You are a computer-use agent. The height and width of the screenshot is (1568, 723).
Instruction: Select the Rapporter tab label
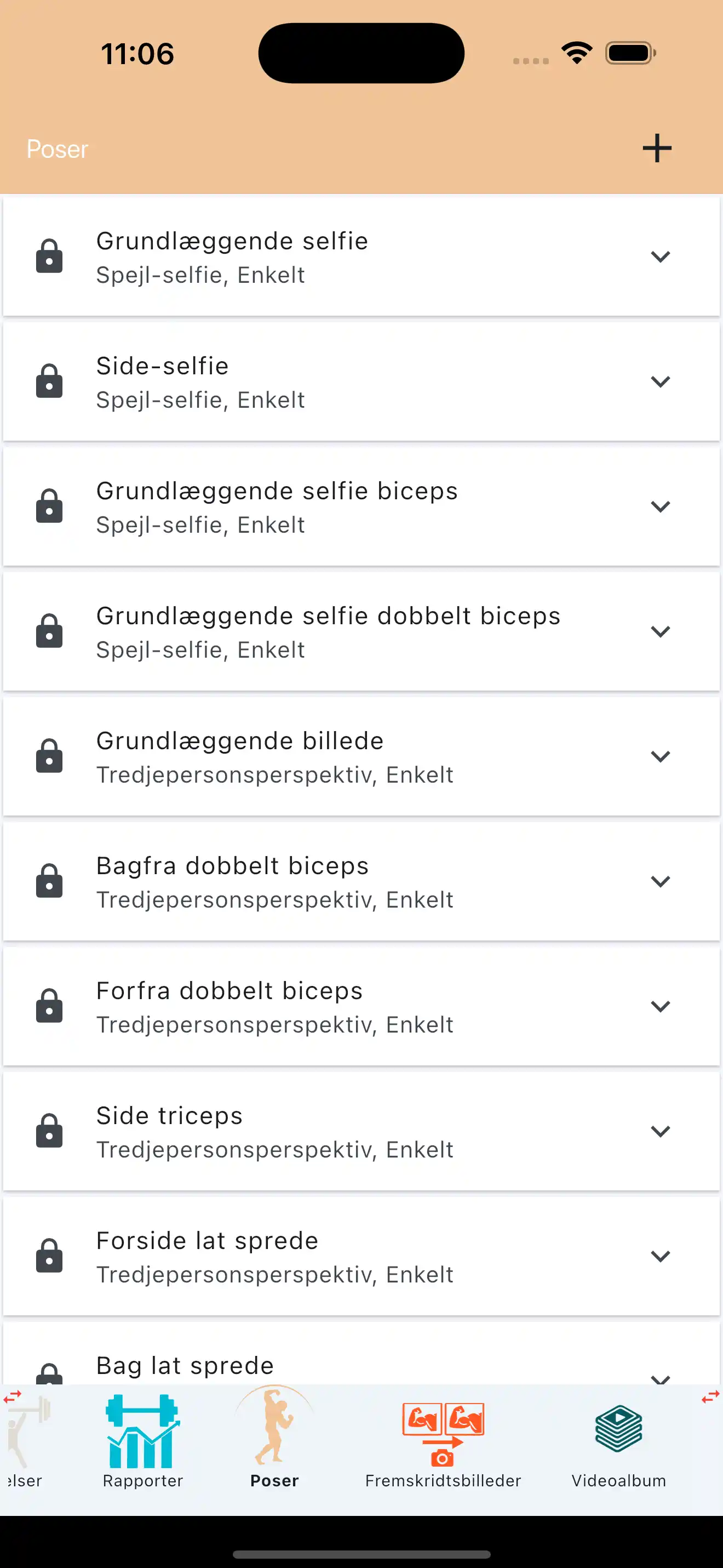point(142,1481)
